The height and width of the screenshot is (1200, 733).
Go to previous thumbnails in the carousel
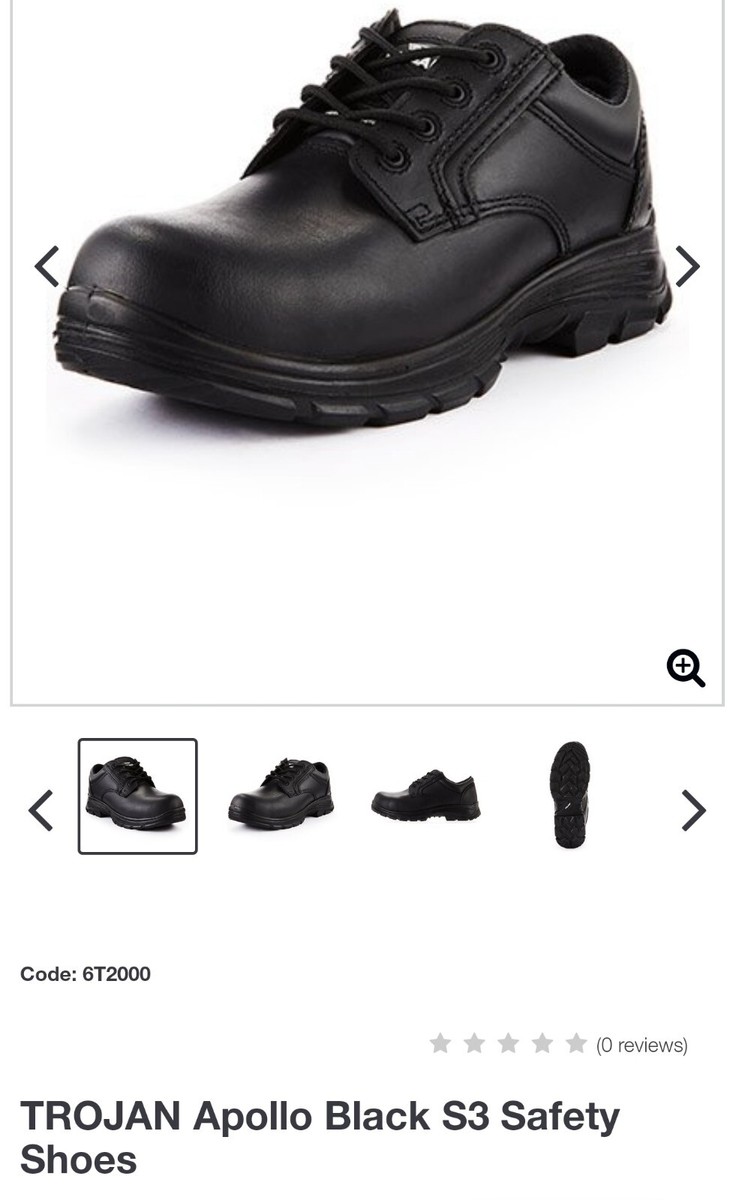coord(41,810)
